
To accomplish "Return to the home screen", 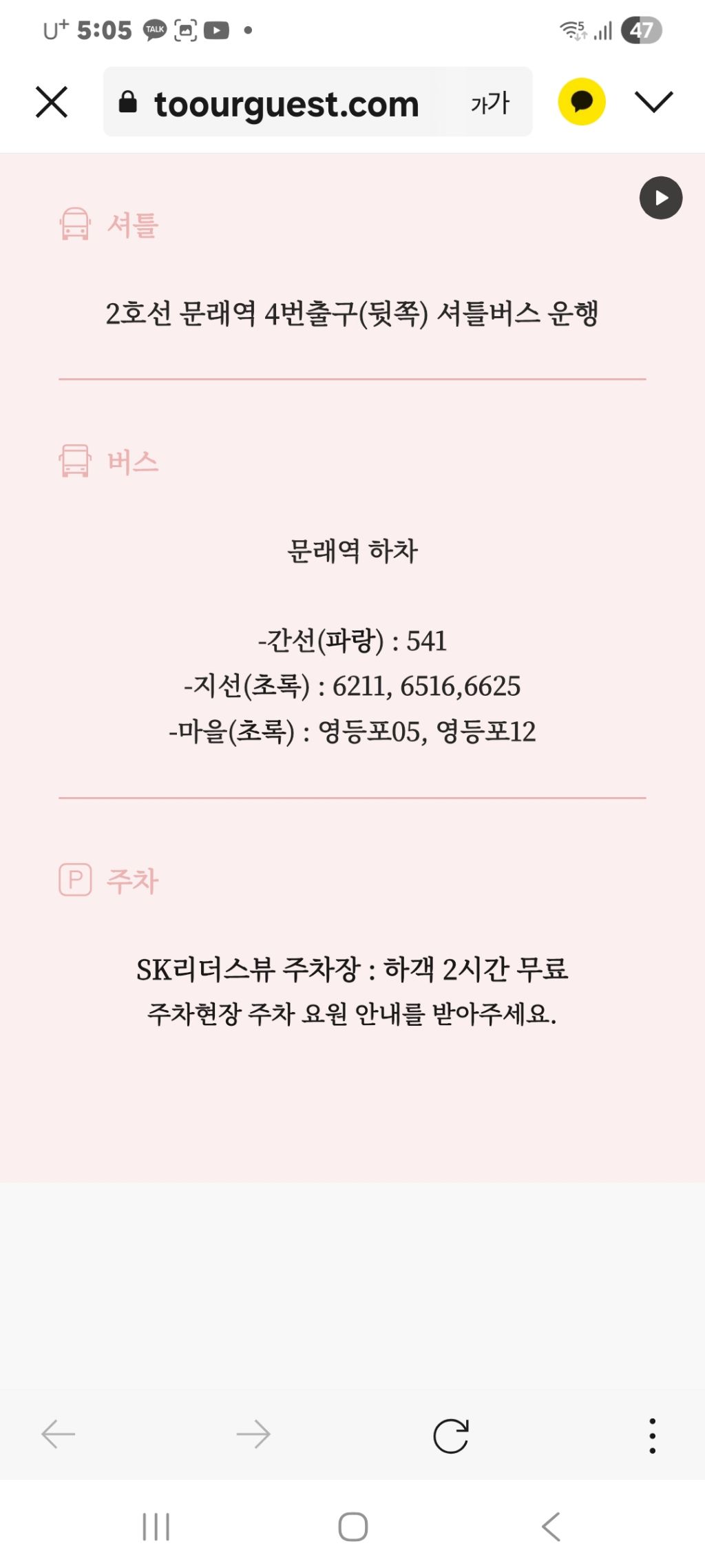I will tap(352, 1527).
